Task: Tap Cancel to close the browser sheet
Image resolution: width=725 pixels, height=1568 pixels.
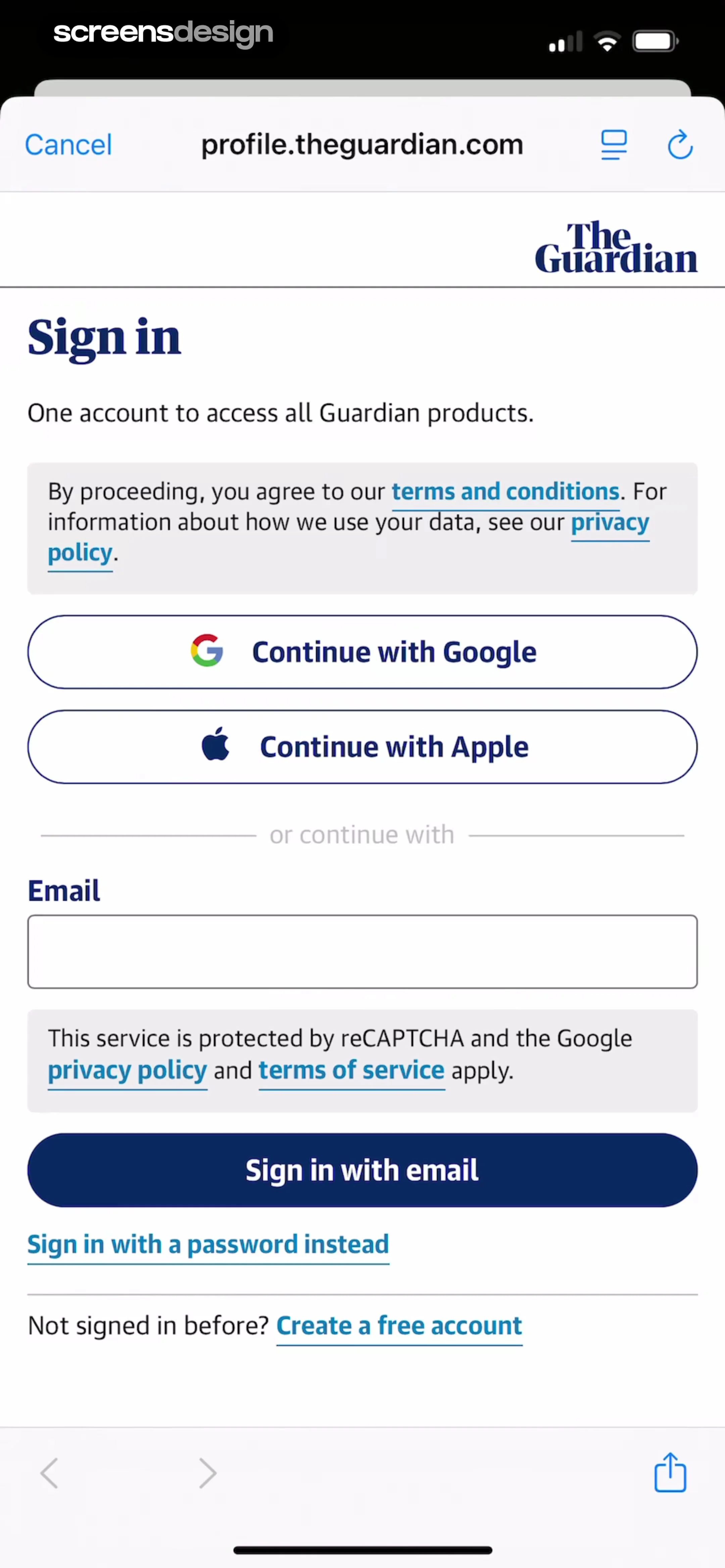Action: click(x=68, y=145)
